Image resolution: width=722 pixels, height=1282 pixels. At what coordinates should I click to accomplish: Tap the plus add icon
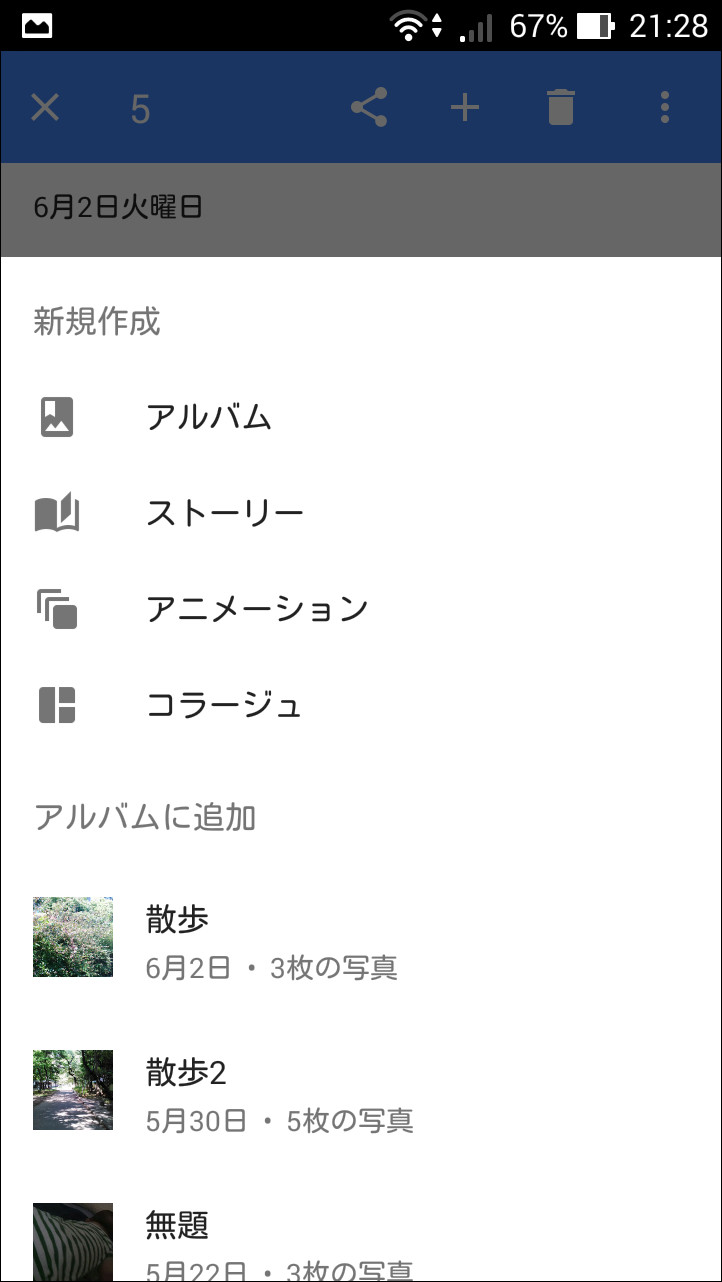[x=465, y=107]
